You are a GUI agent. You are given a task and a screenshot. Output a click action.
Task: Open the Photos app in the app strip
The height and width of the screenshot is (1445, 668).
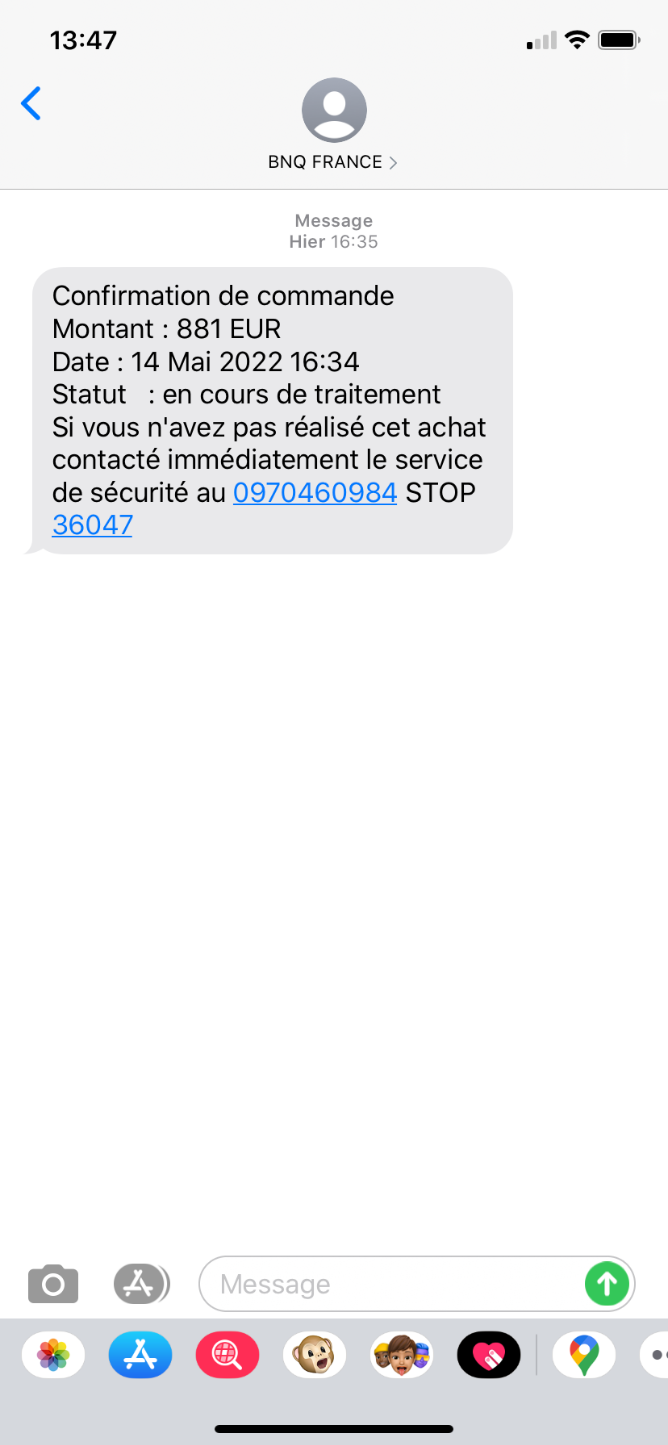pyautogui.click(x=53, y=1356)
